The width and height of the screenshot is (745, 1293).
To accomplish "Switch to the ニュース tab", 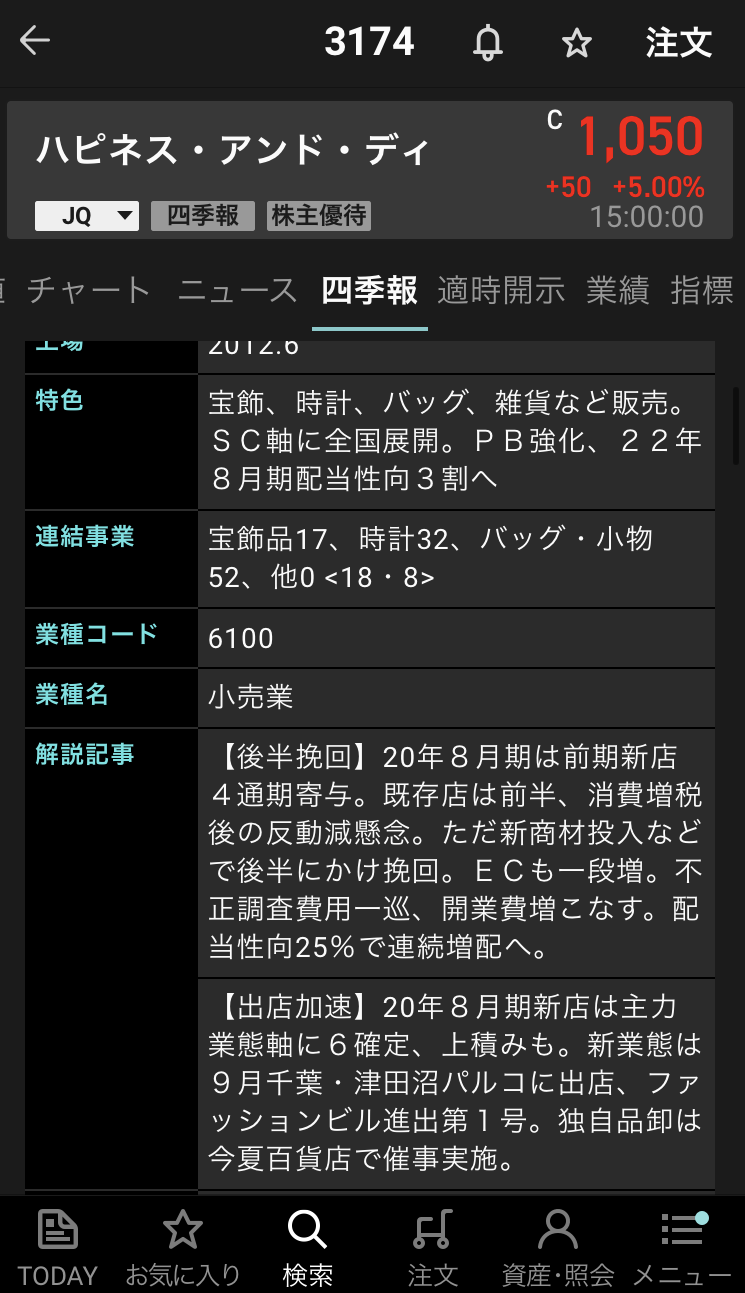I will (238, 291).
